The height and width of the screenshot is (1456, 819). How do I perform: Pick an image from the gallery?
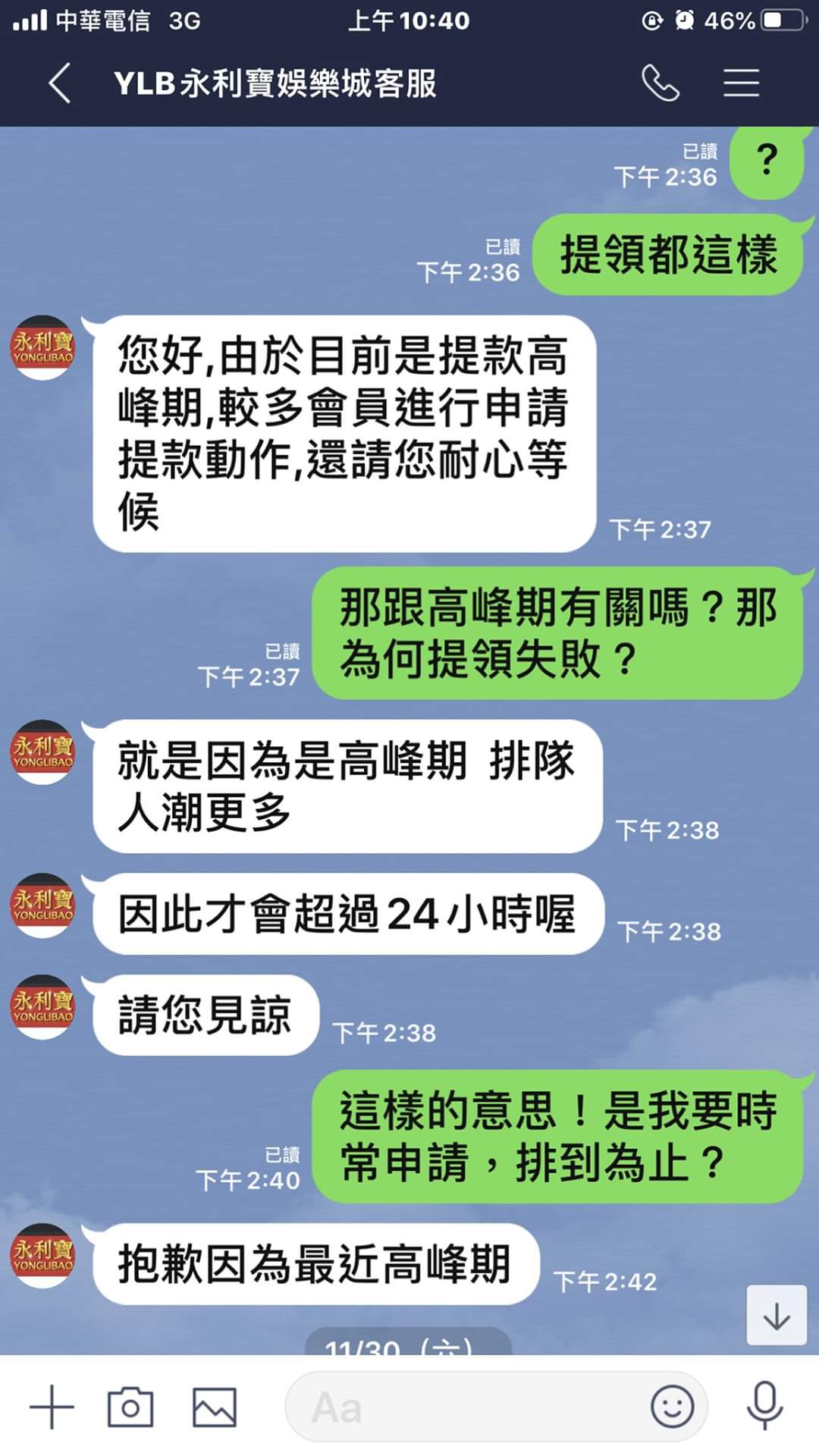tap(214, 1407)
